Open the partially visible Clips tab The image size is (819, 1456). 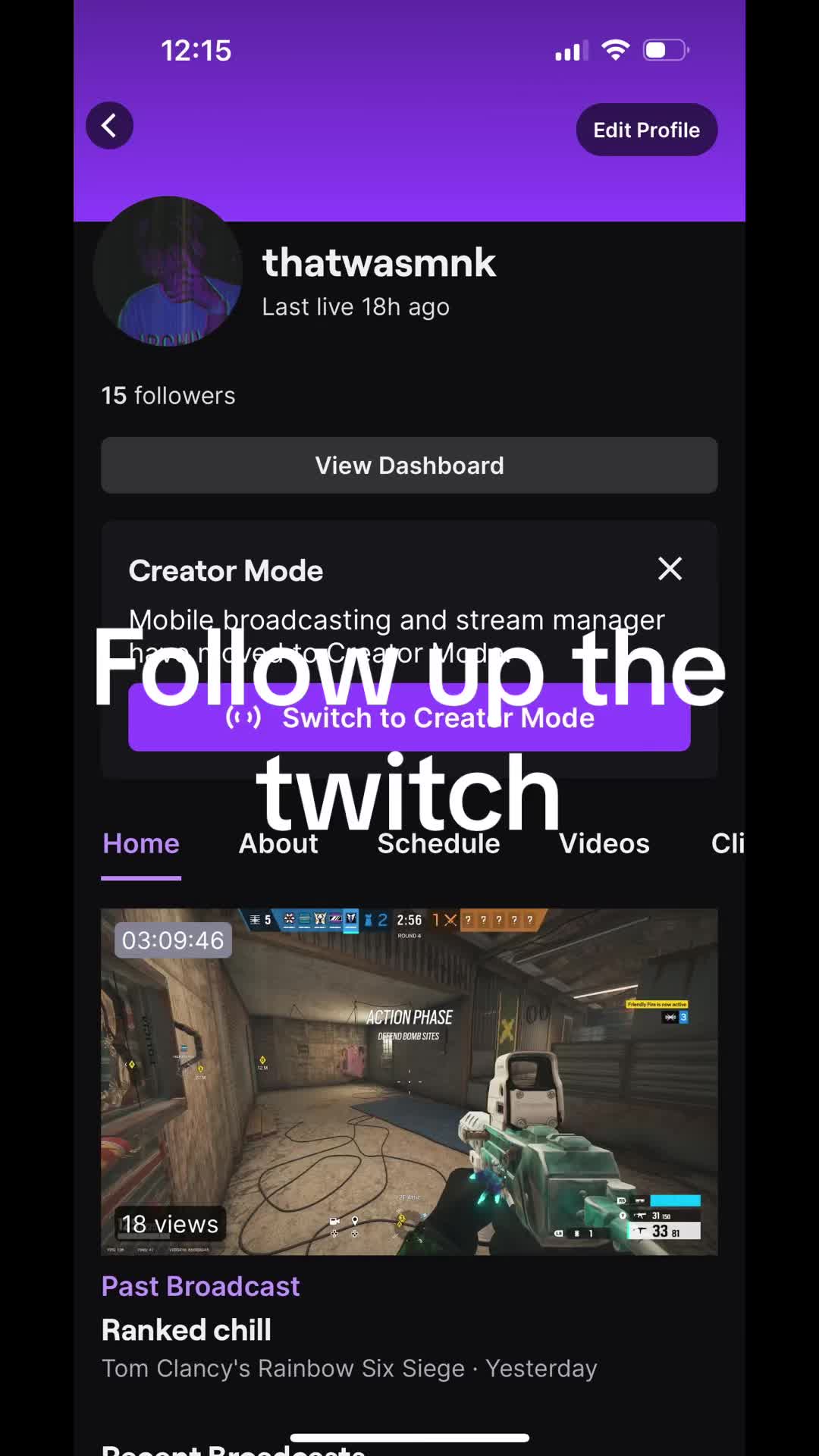(x=726, y=844)
